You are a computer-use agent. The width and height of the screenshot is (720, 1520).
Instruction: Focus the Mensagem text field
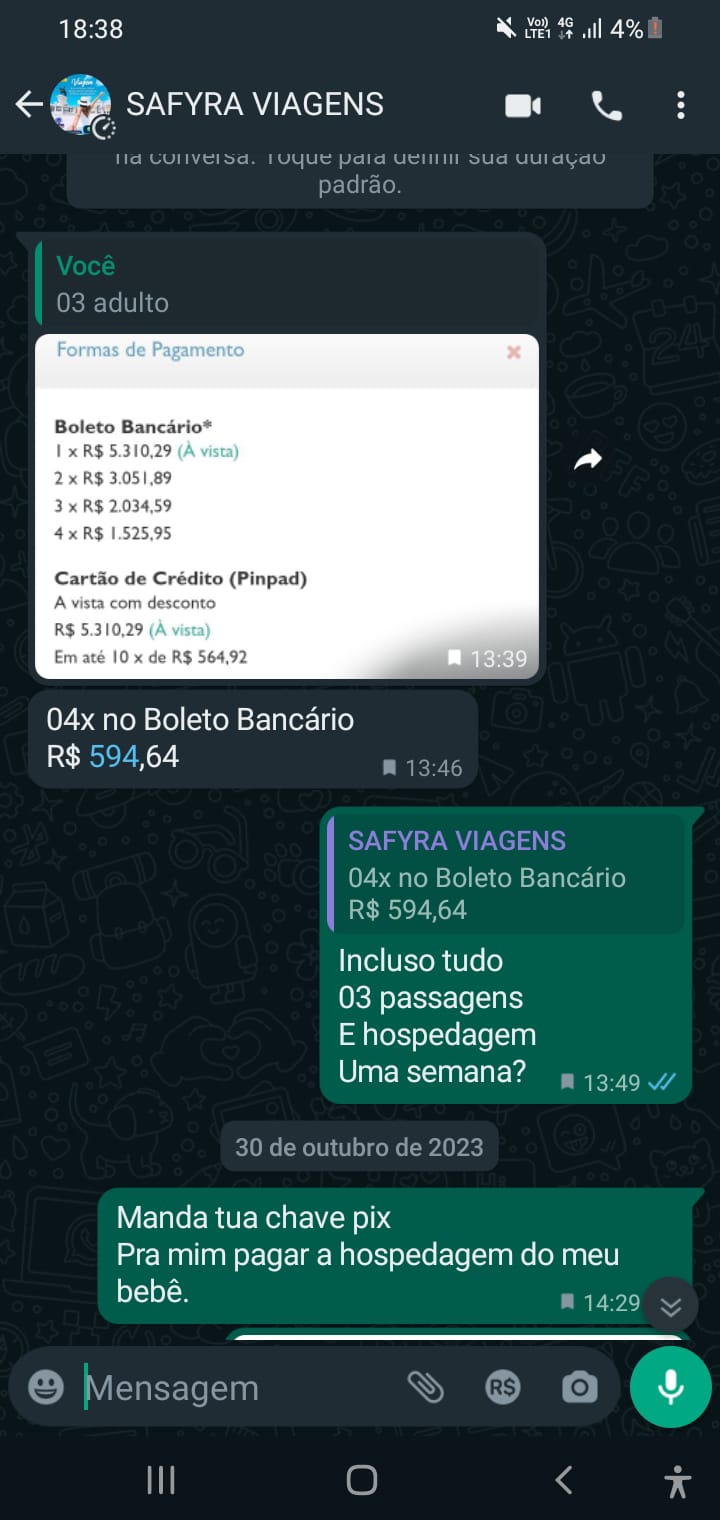click(x=240, y=1388)
